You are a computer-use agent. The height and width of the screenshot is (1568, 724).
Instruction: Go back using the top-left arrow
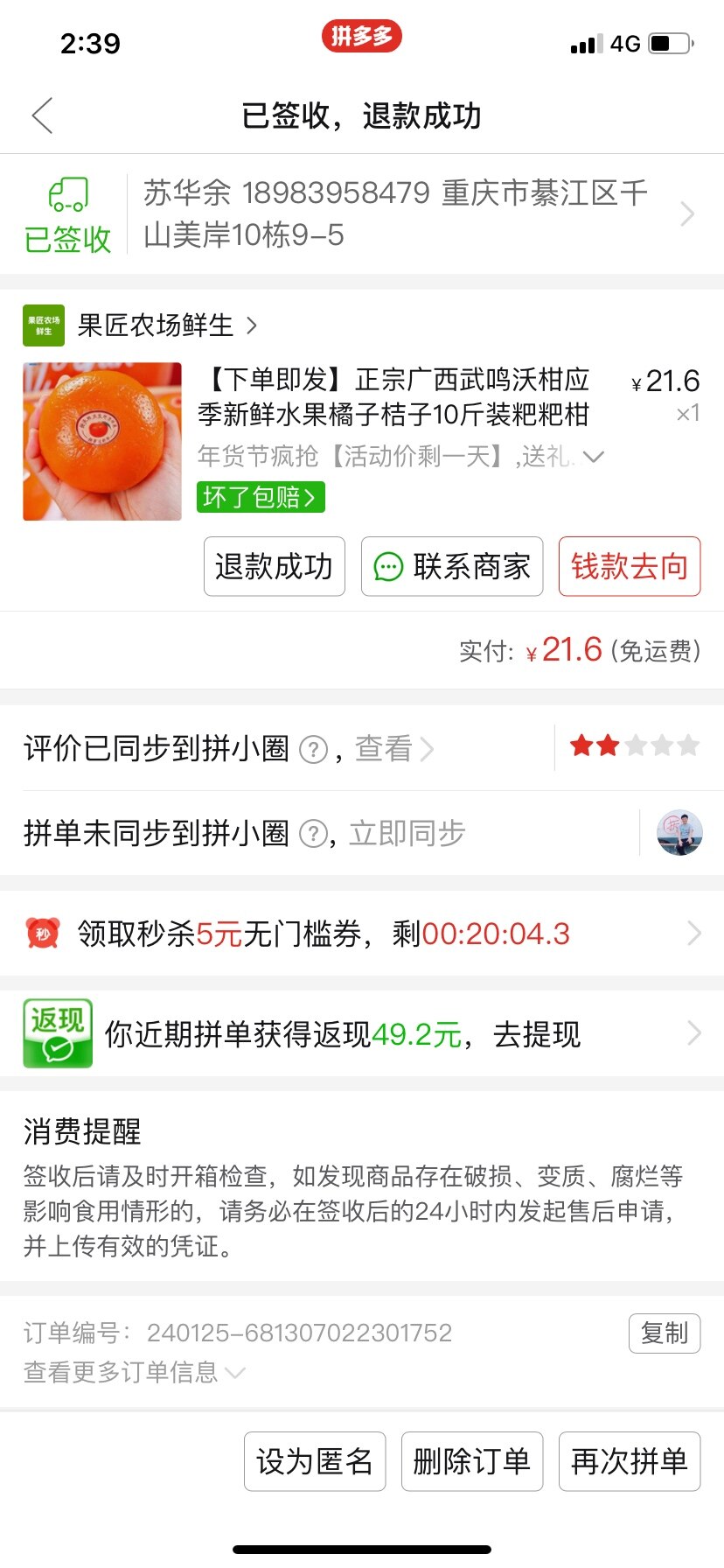pos(43,115)
